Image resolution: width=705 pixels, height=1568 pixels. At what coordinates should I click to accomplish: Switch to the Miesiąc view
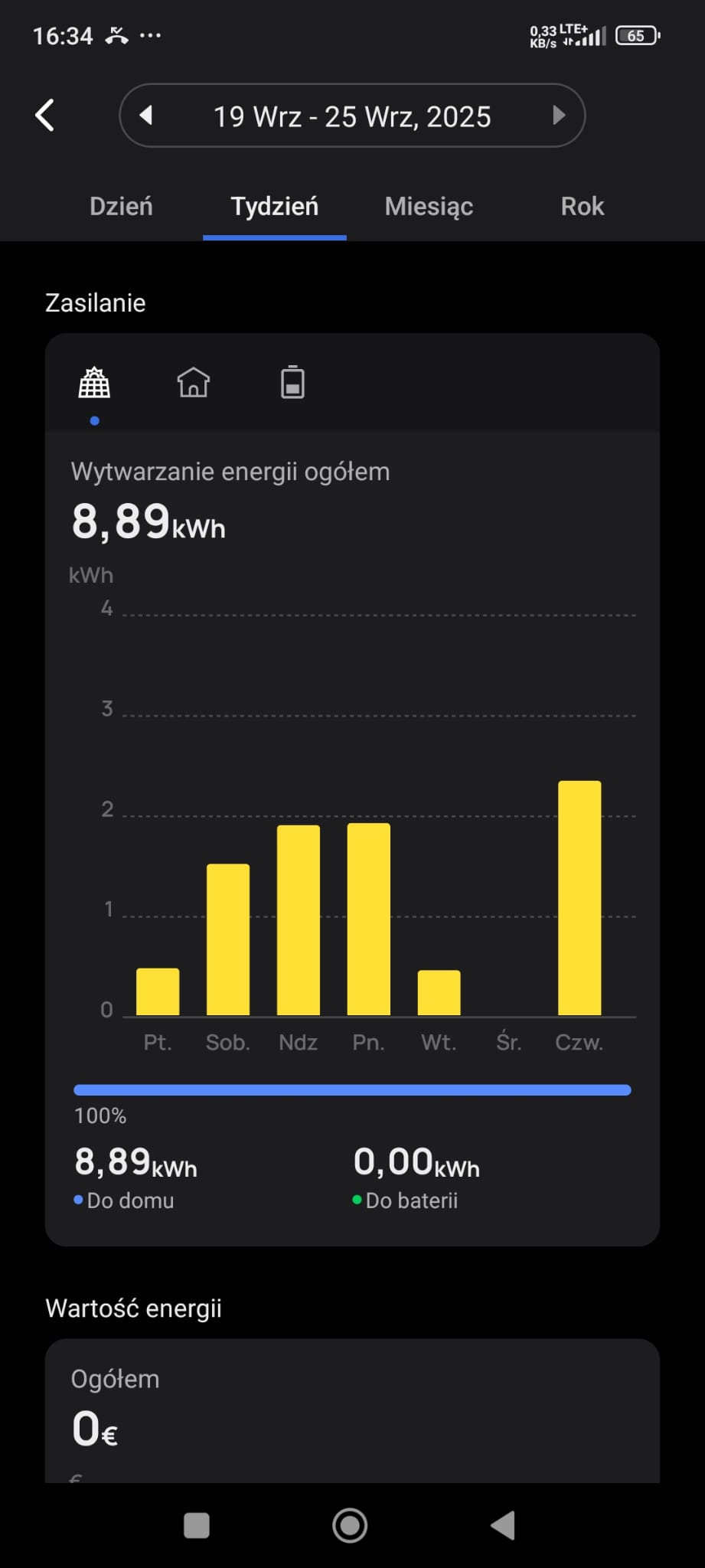[x=429, y=207]
